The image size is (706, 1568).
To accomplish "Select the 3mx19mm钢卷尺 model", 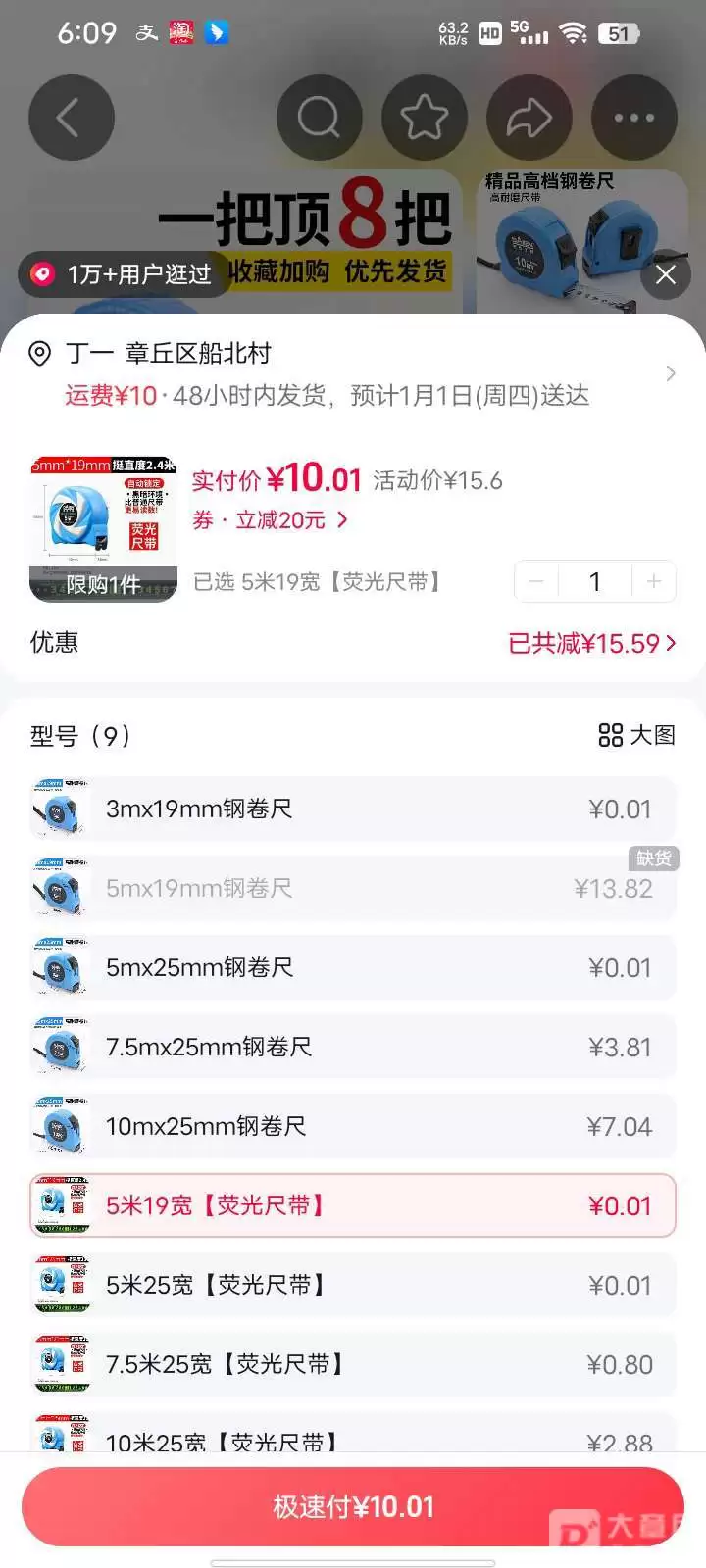I will pos(353,809).
